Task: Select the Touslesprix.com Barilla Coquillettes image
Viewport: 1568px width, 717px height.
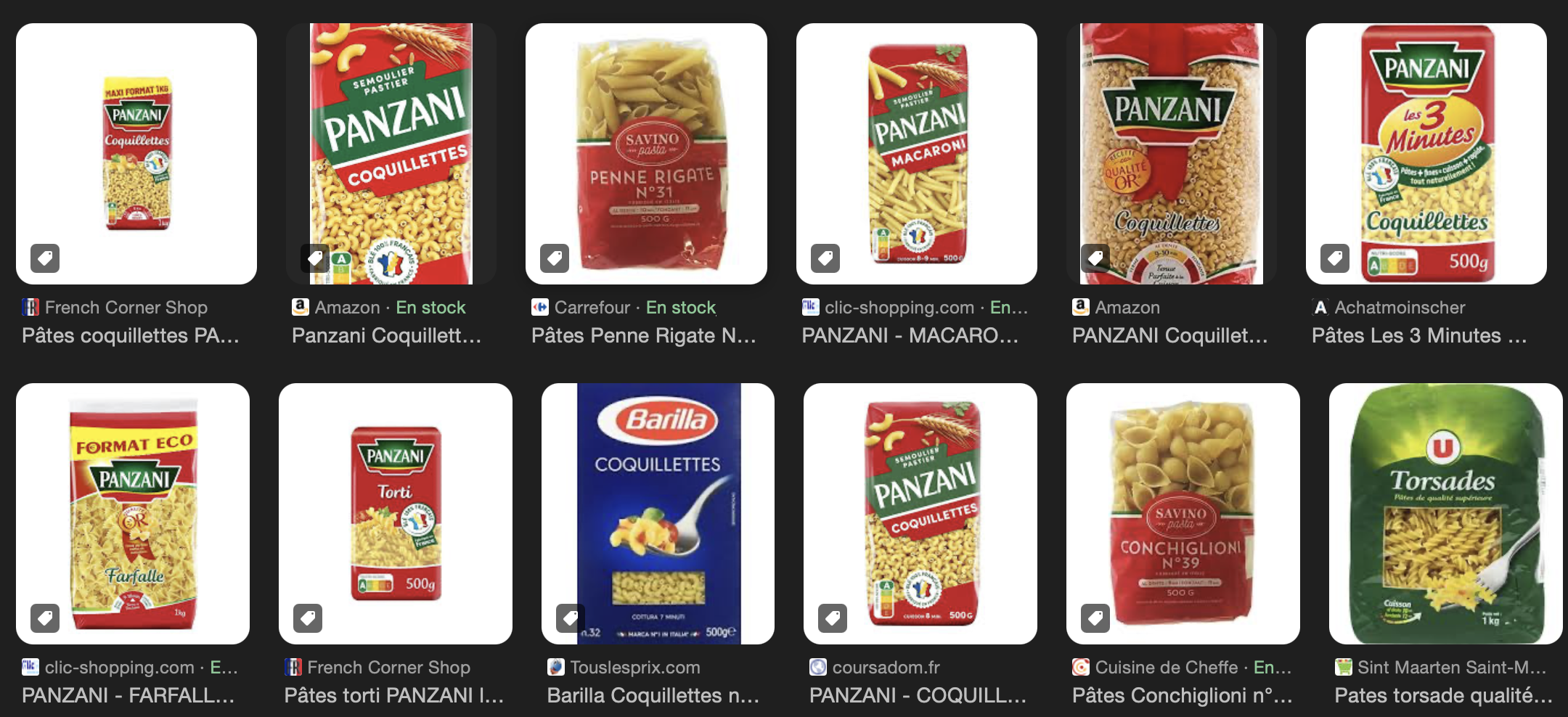Action: (x=658, y=513)
